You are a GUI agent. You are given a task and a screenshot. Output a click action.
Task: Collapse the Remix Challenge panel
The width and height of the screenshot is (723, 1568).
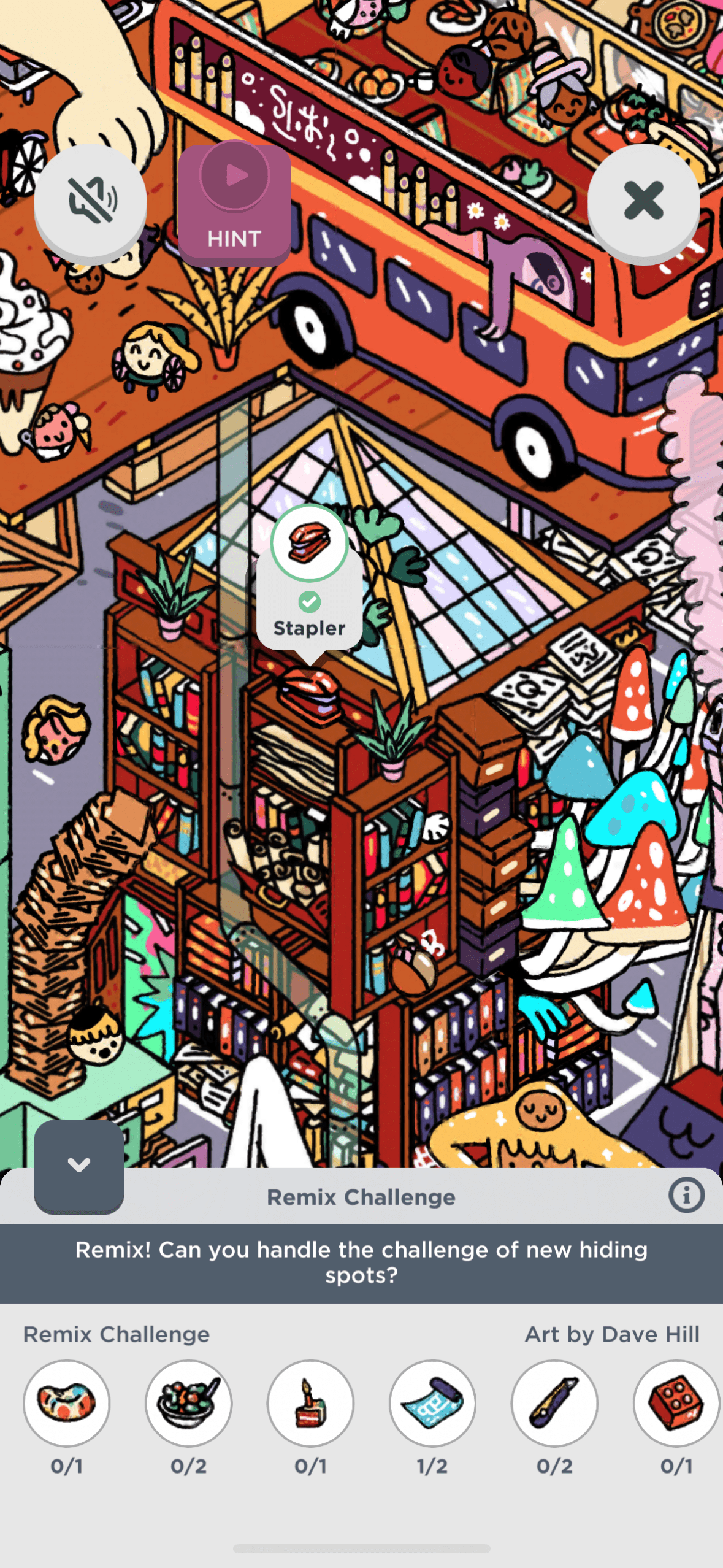tap(79, 1165)
